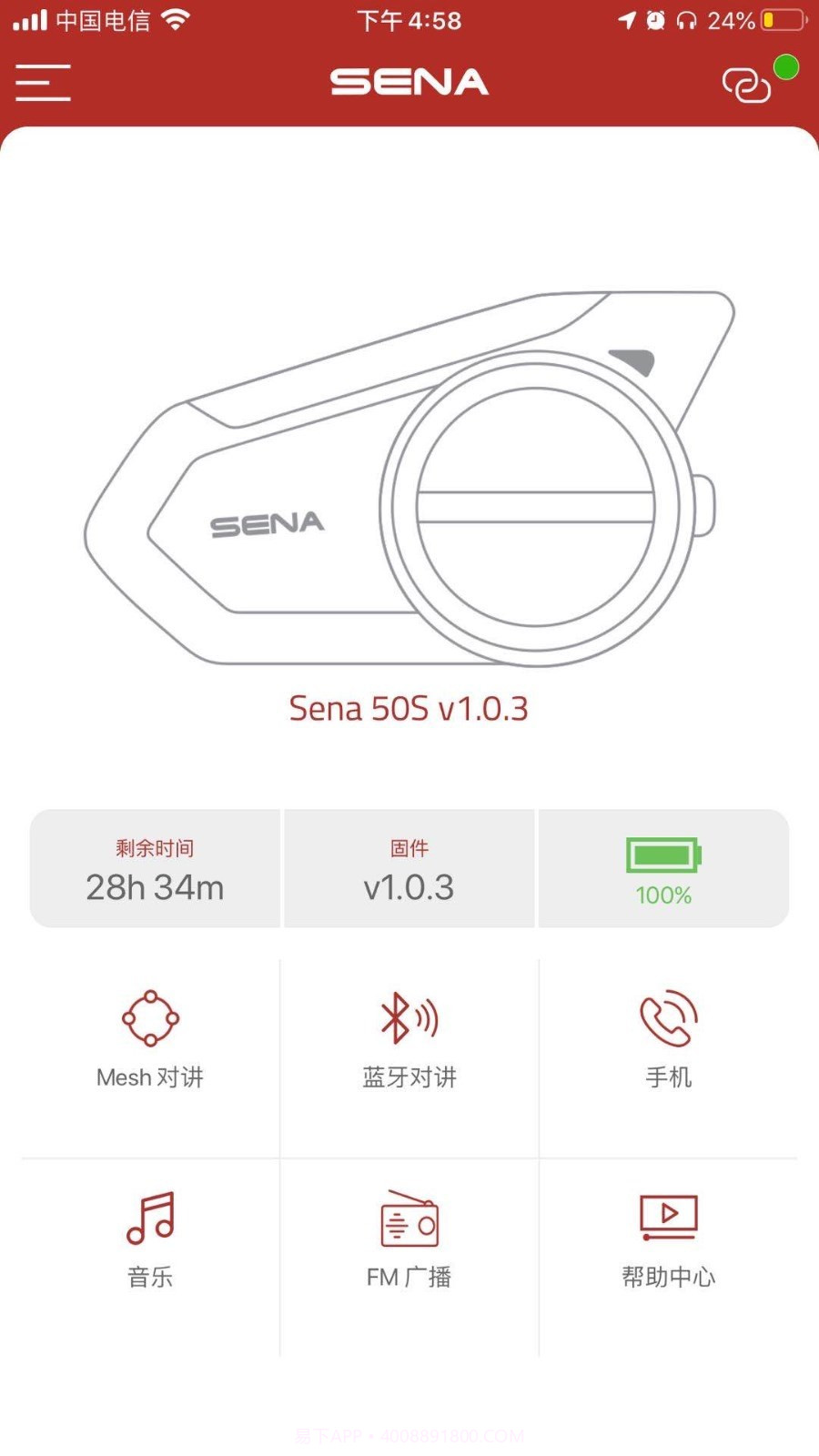Screen dimensions: 819x1456
Task: Open the hamburger navigation menu
Action: pyautogui.click(x=42, y=82)
